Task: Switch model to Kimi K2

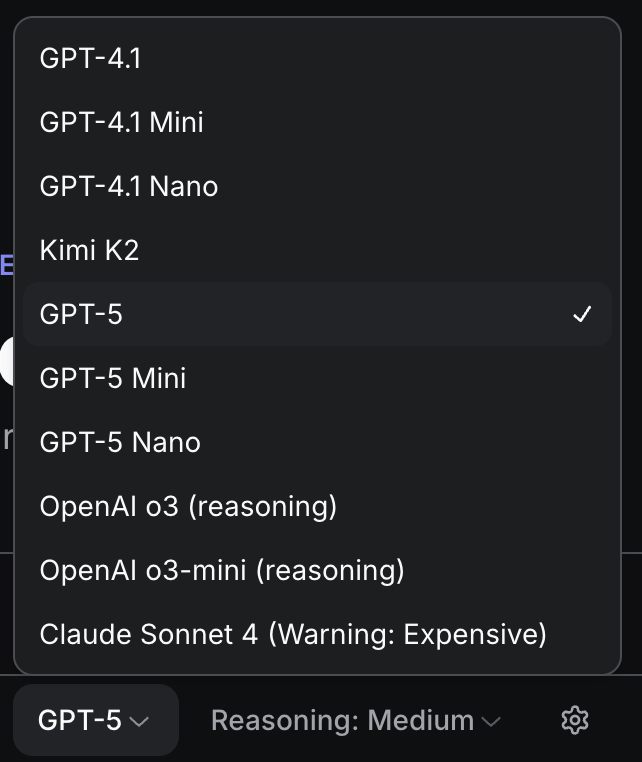Action: tap(89, 250)
